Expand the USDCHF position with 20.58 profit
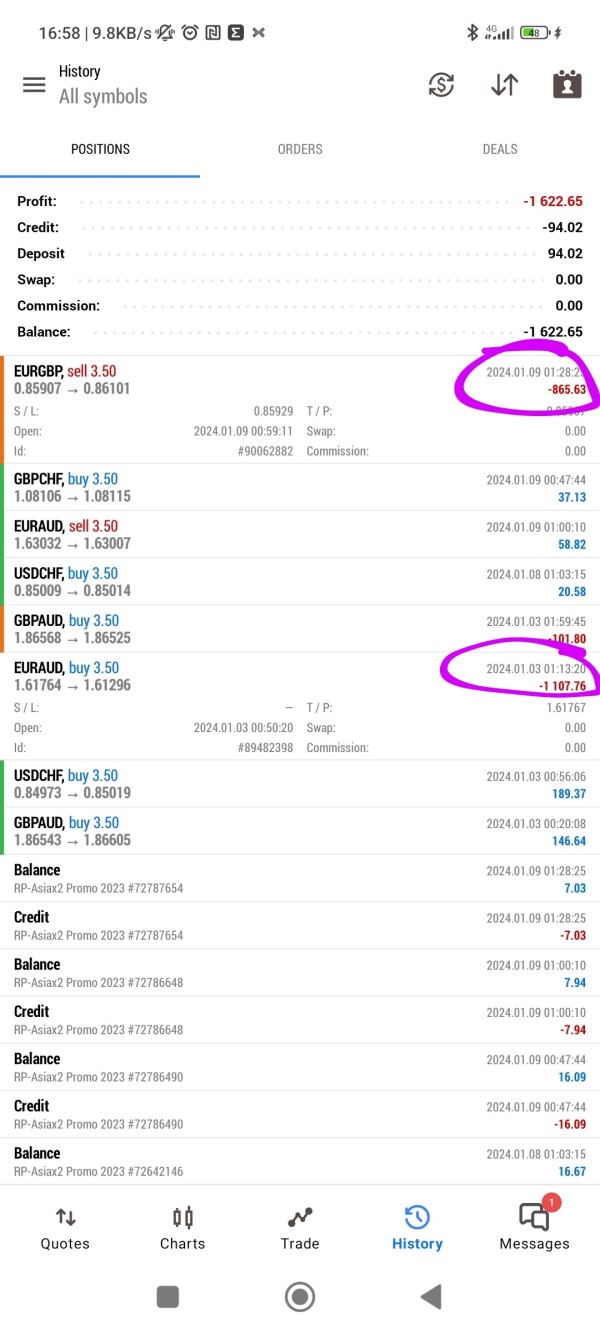 (x=300, y=581)
